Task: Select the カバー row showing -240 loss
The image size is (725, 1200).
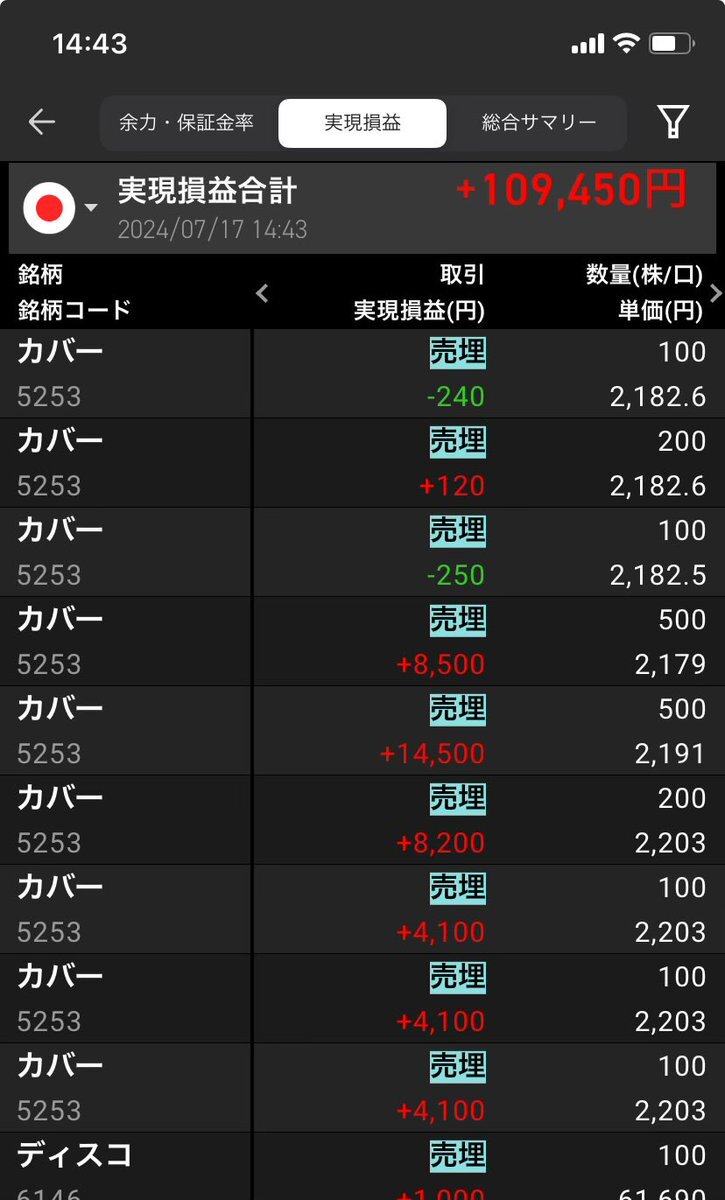Action: pyautogui.click(x=120, y=373)
